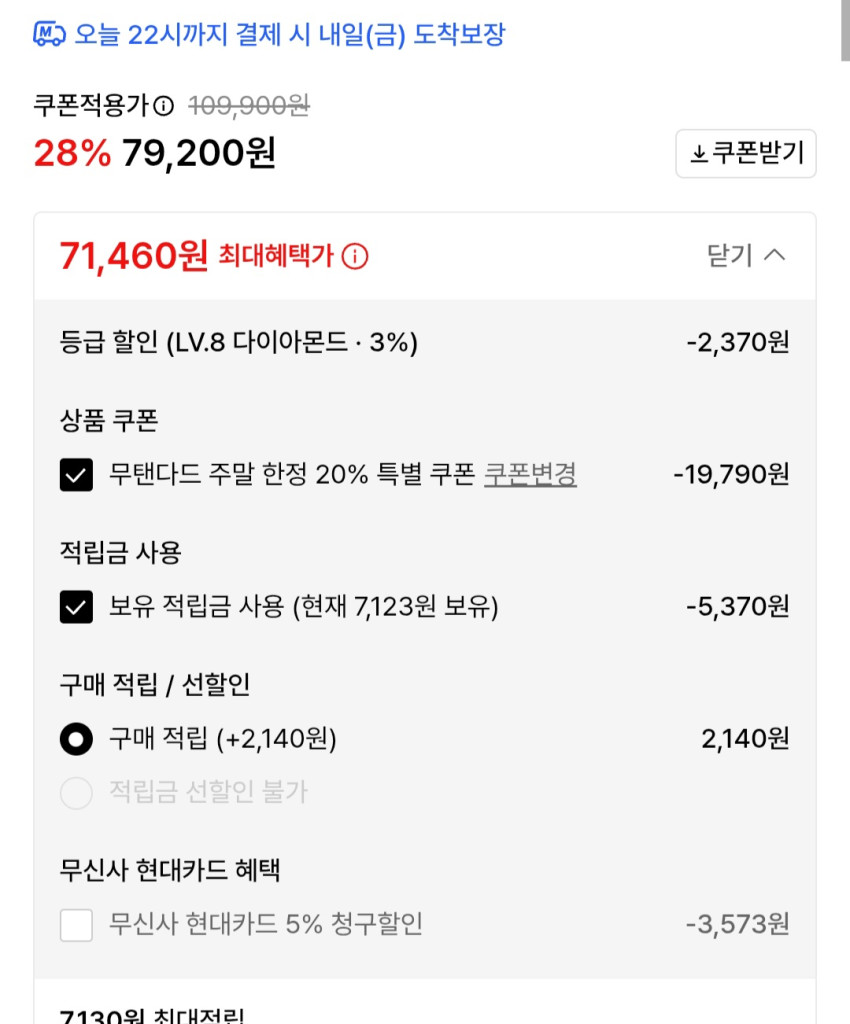The width and height of the screenshot is (850, 1024).
Task: Collapse the benefit details with 닫기
Action: (x=746, y=255)
